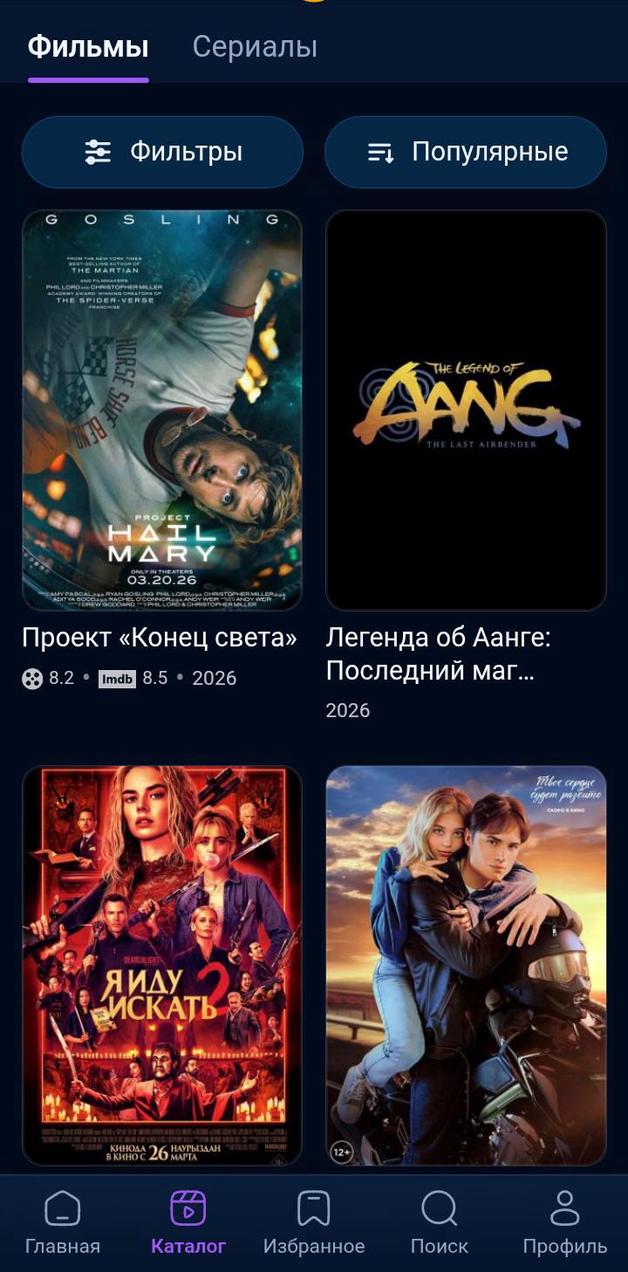
Task: Switch to the Сериалы tab
Action: pyautogui.click(x=254, y=47)
